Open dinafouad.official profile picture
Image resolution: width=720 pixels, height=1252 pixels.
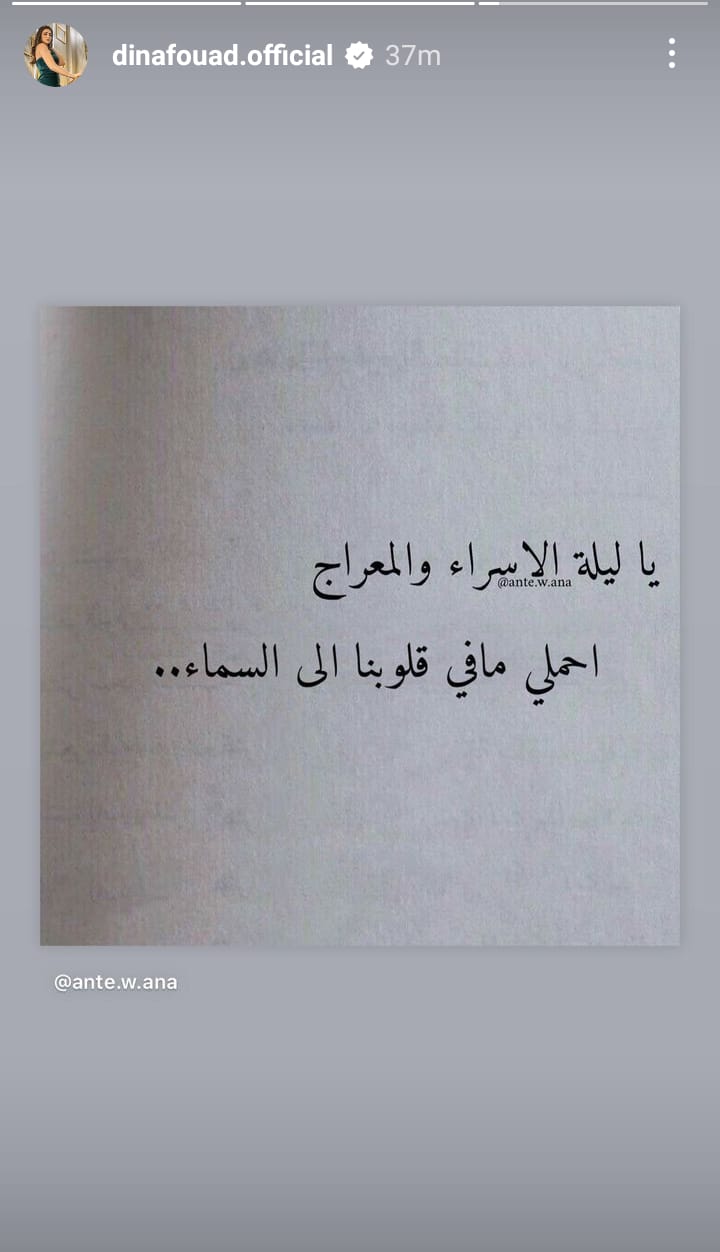(56, 55)
